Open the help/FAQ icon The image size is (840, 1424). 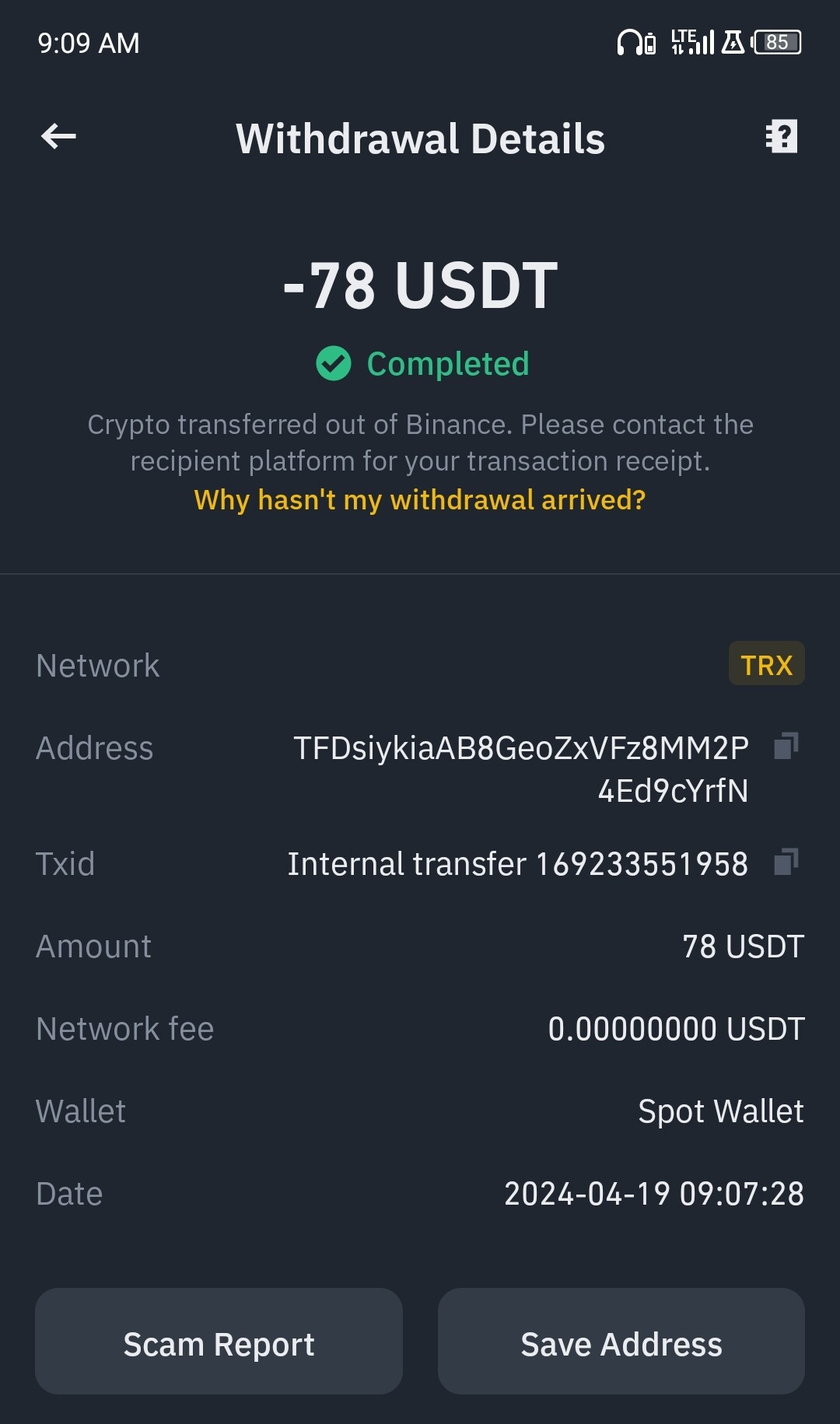click(782, 137)
